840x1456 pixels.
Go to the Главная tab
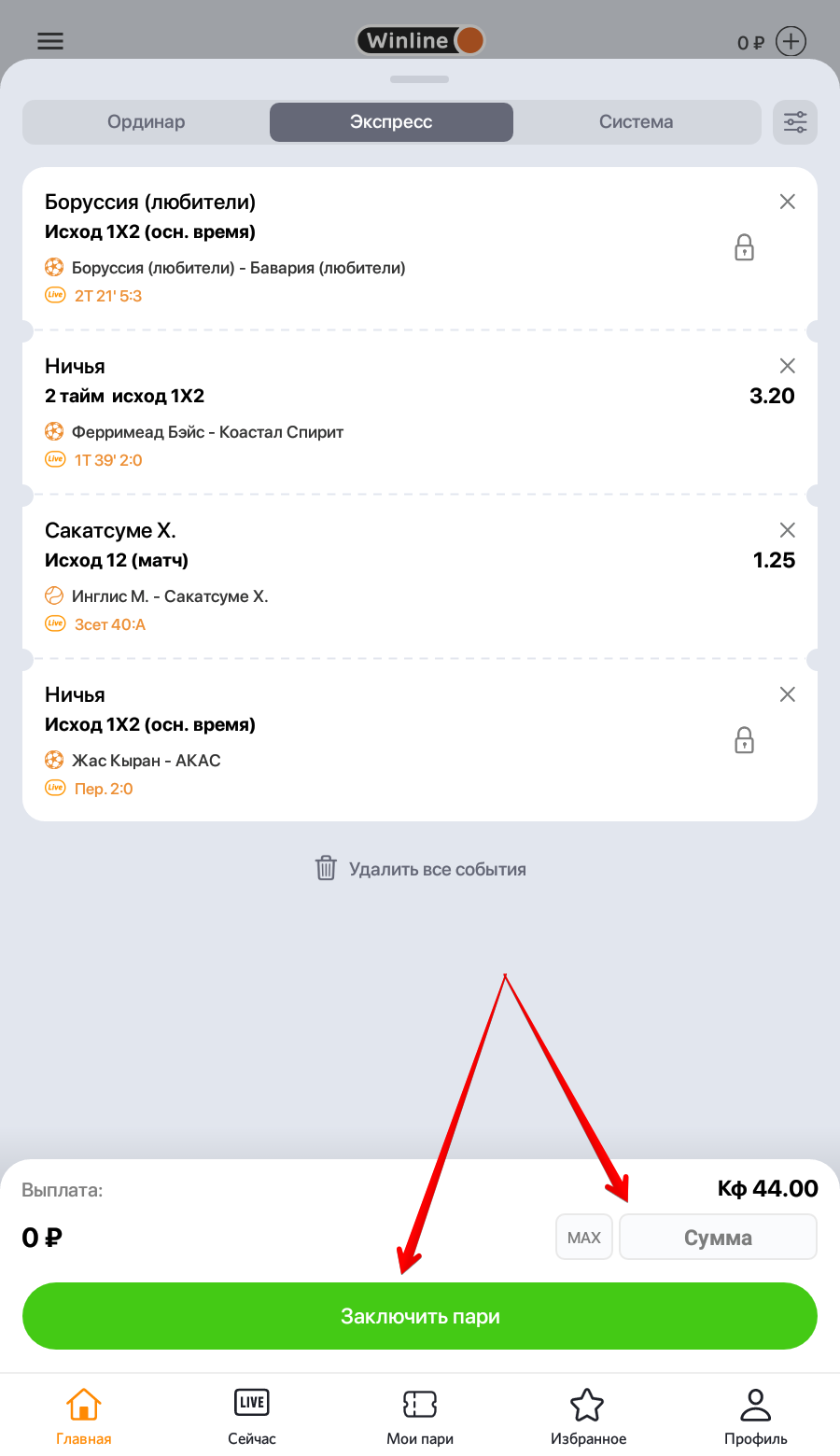point(84,1416)
